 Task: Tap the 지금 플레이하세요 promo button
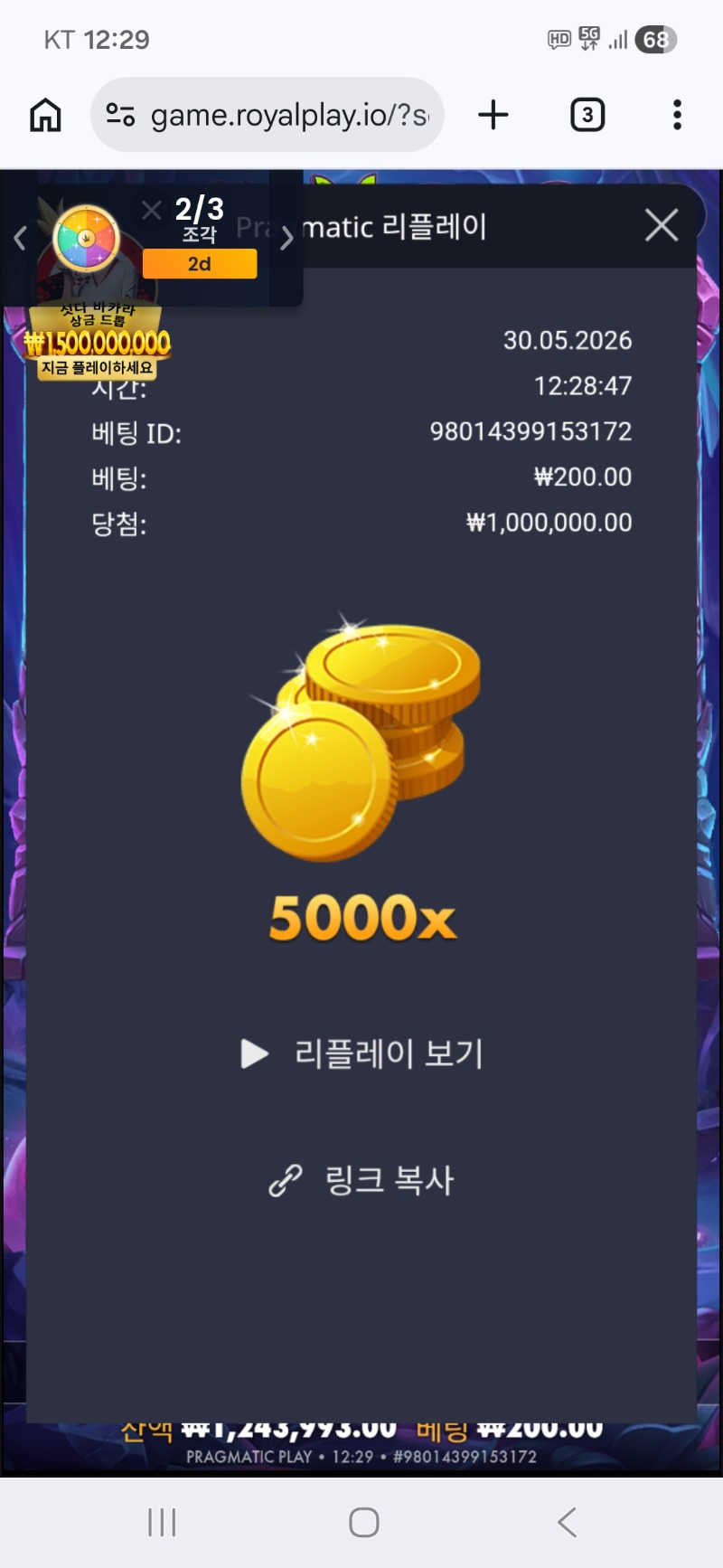coord(97,368)
